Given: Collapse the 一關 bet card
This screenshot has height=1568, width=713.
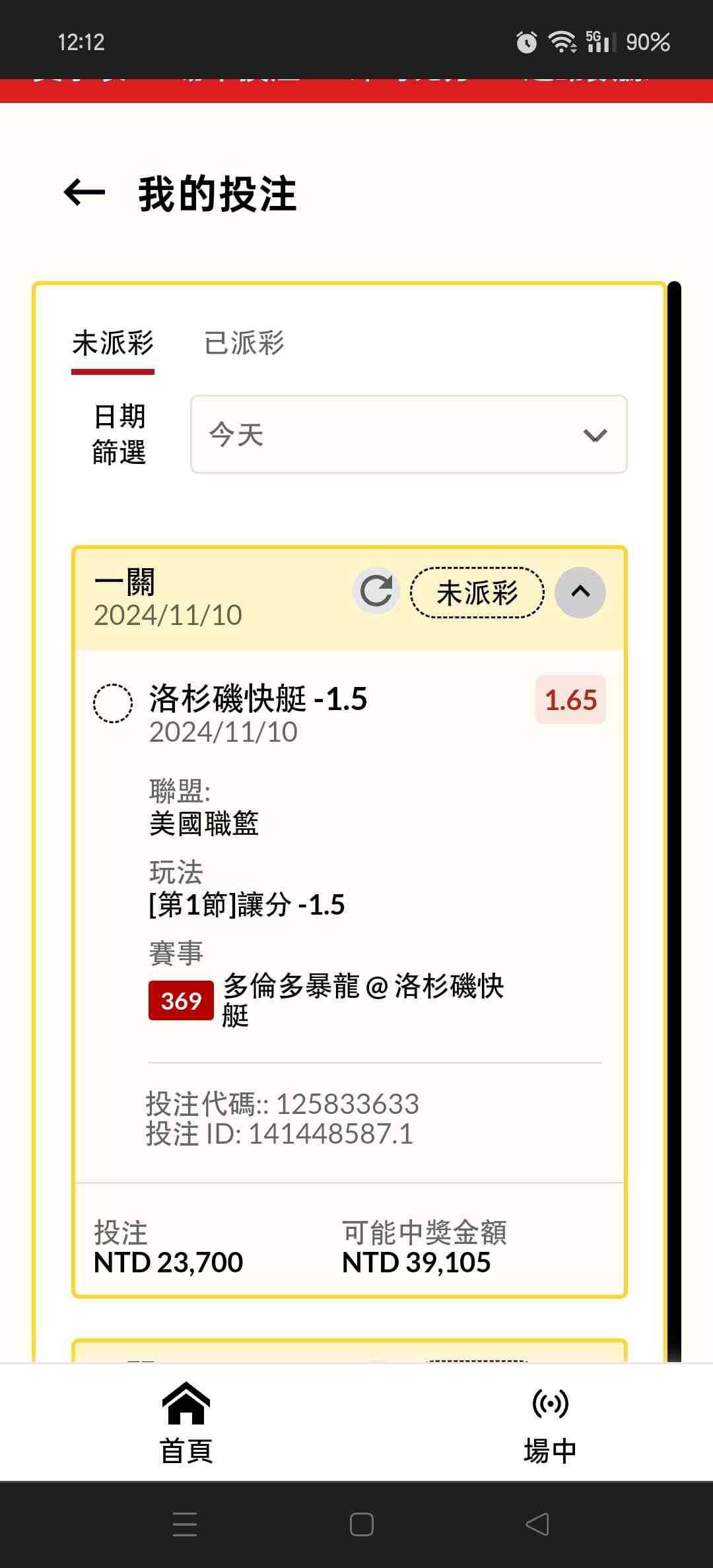Looking at the screenshot, I should [x=580, y=592].
